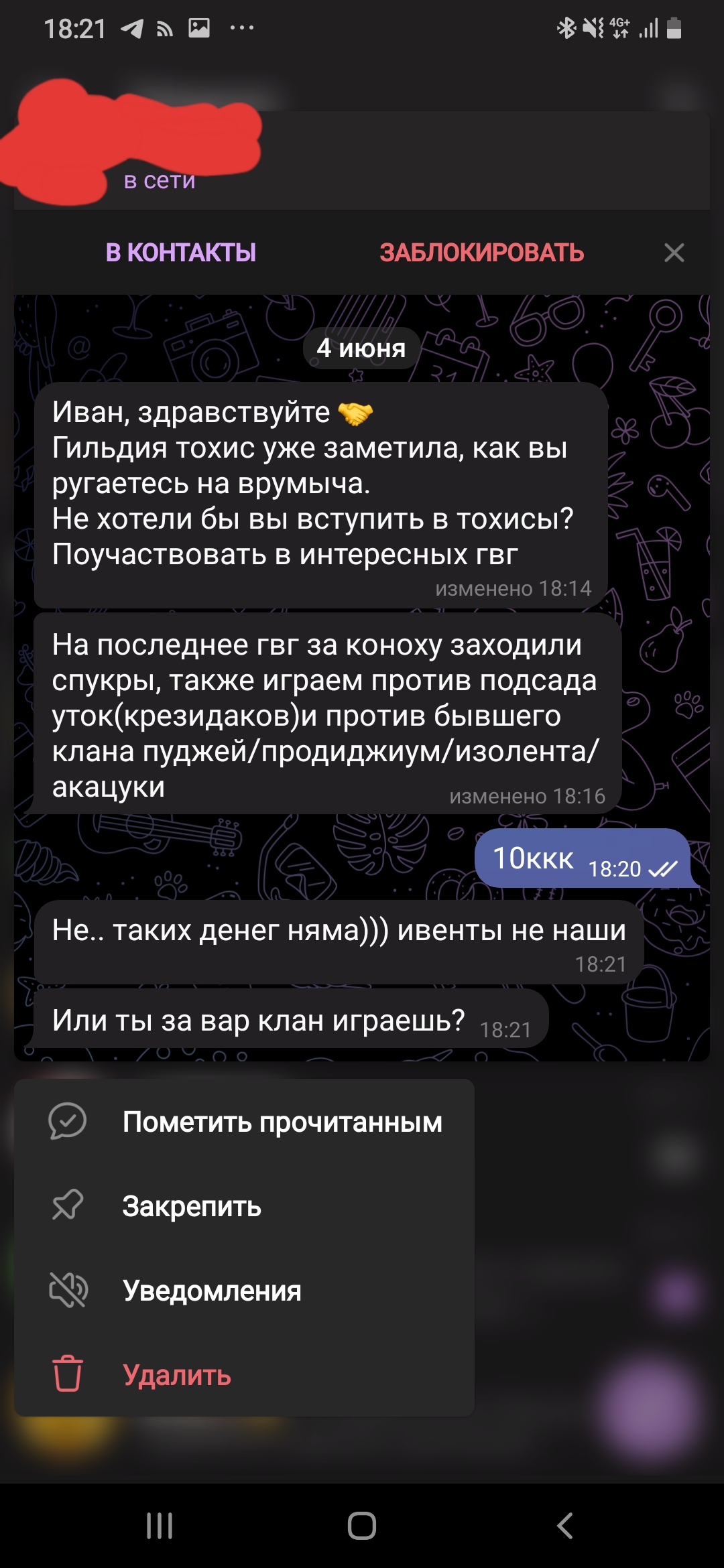This screenshot has width=724, height=1568.
Task: Go back with system back button
Action: (x=564, y=1526)
